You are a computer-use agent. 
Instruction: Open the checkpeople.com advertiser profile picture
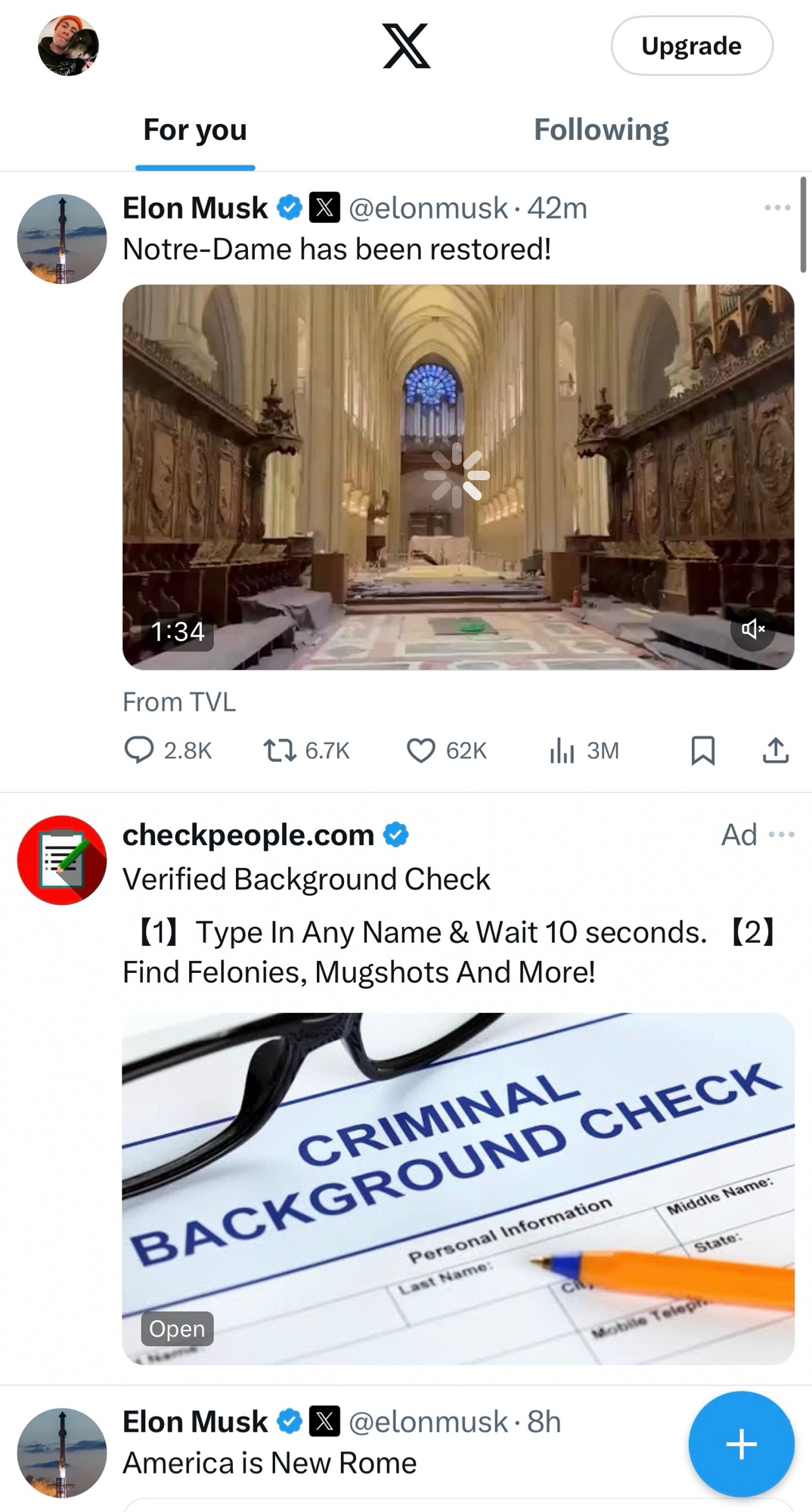[62, 860]
